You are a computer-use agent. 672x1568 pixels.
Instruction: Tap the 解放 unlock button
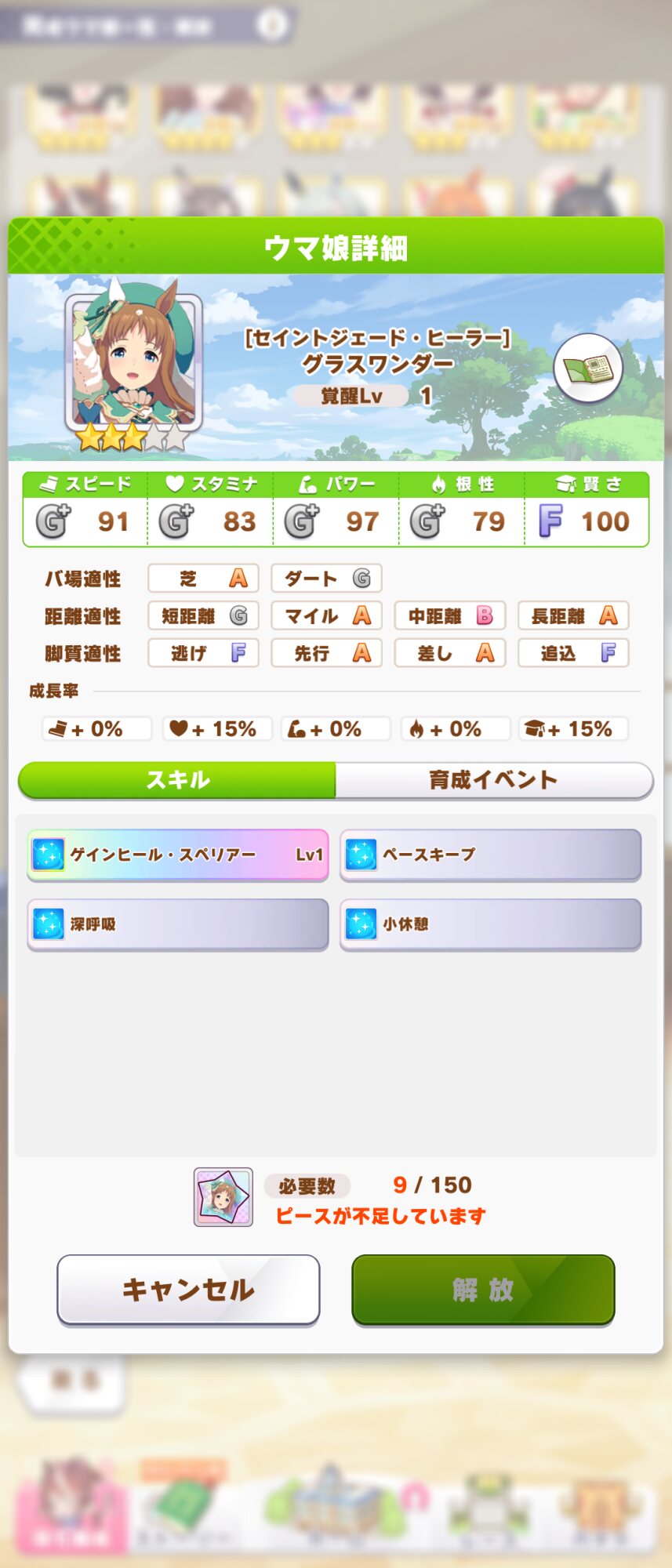tap(483, 1290)
